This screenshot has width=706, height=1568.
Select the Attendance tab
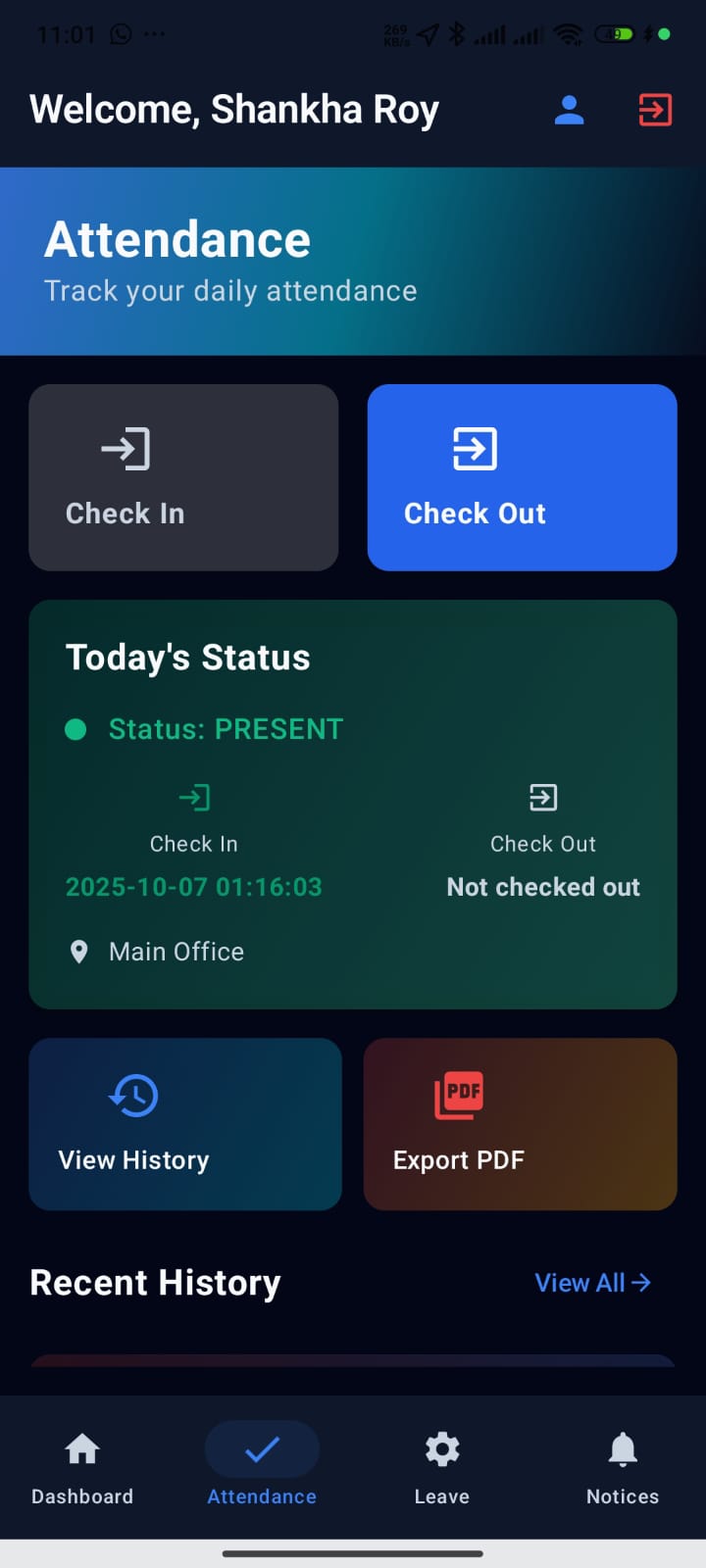click(x=262, y=1467)
